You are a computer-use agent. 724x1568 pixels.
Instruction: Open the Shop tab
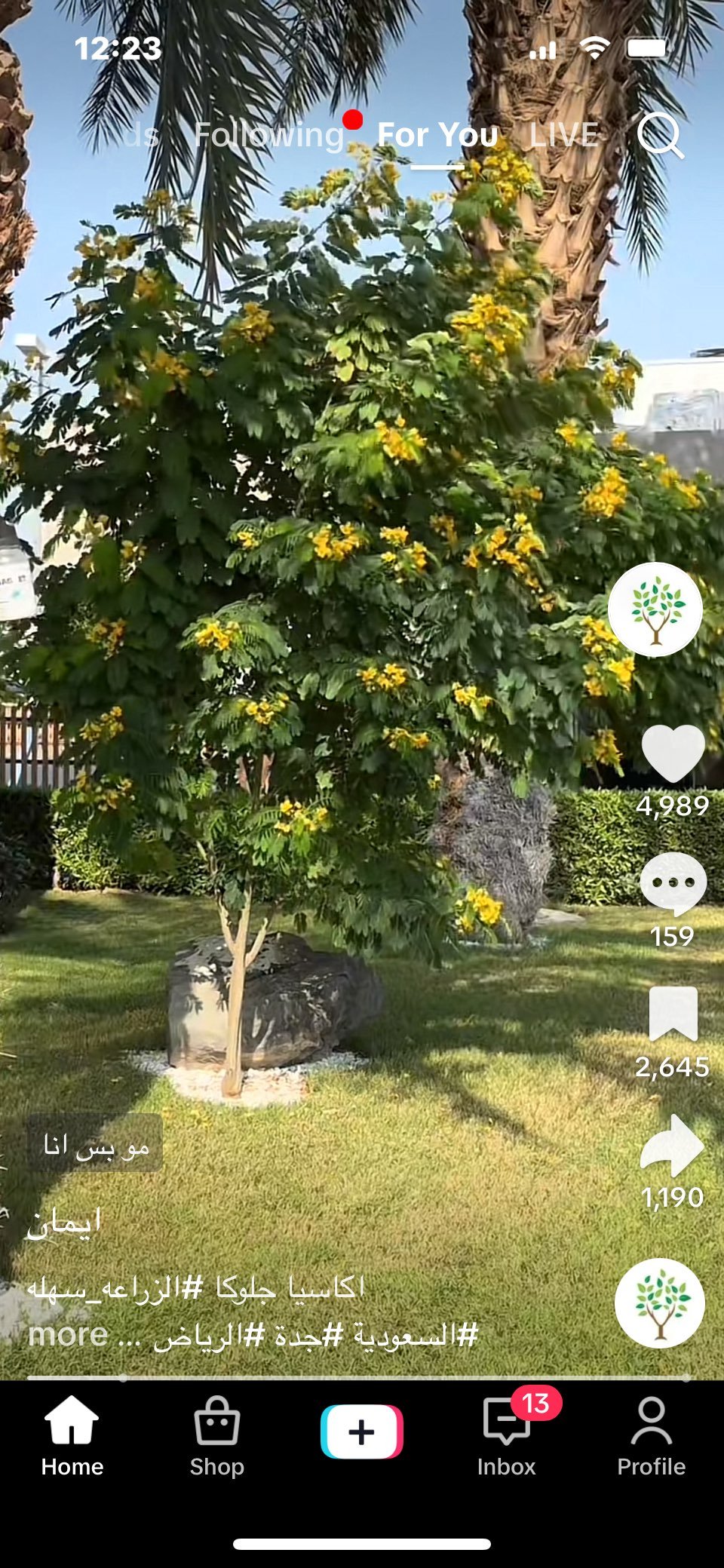click(217, 1435)
